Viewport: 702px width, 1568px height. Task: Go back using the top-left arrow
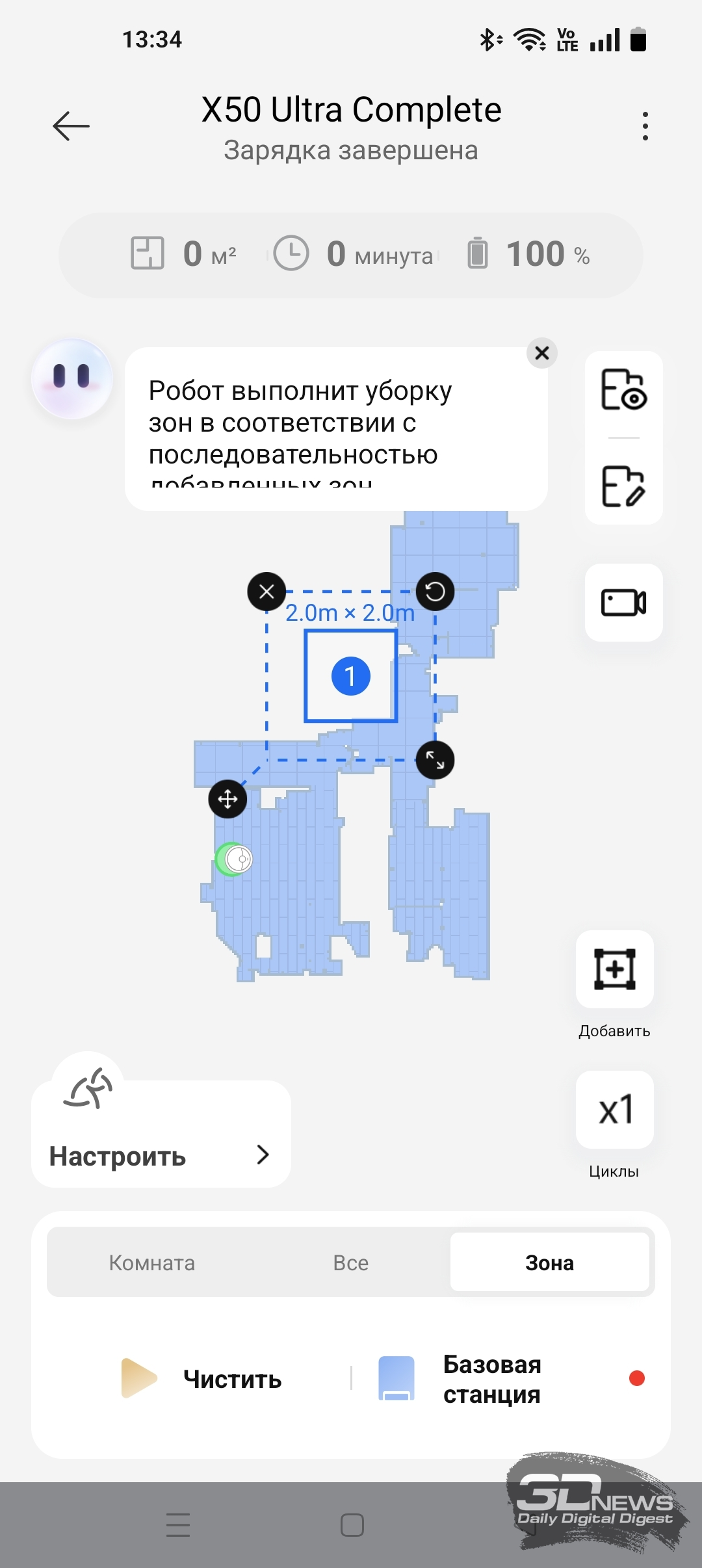(x=71, y=126)
